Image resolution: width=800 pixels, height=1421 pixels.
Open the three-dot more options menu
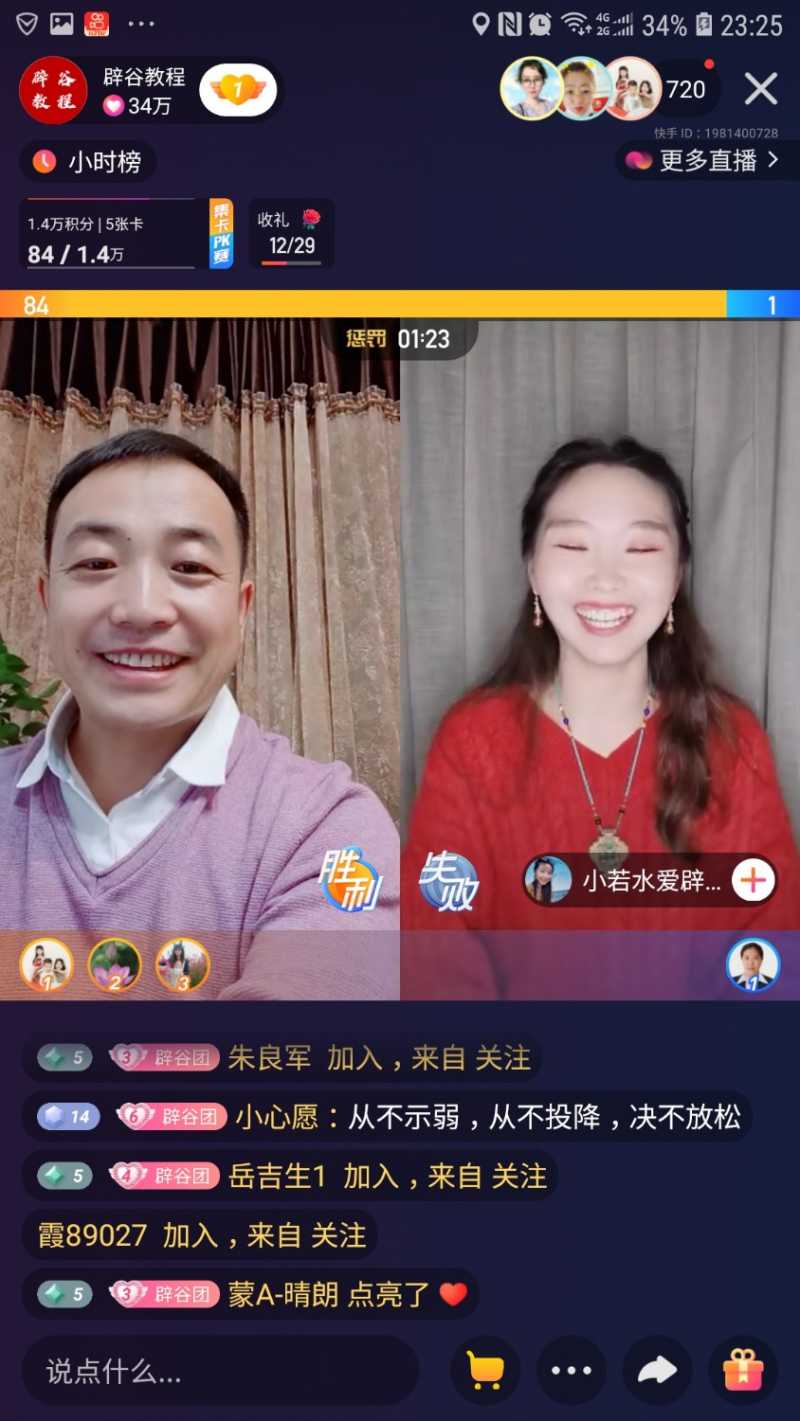tap(571, 1370)
